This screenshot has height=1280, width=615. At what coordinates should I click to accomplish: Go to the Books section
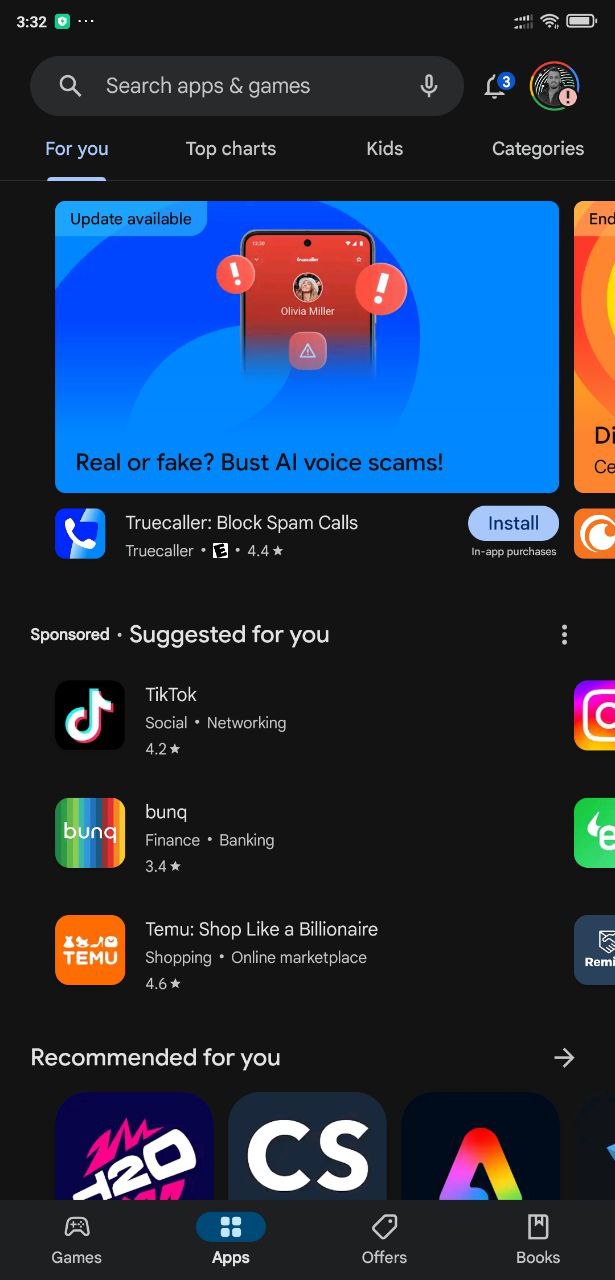point(537,1240)
